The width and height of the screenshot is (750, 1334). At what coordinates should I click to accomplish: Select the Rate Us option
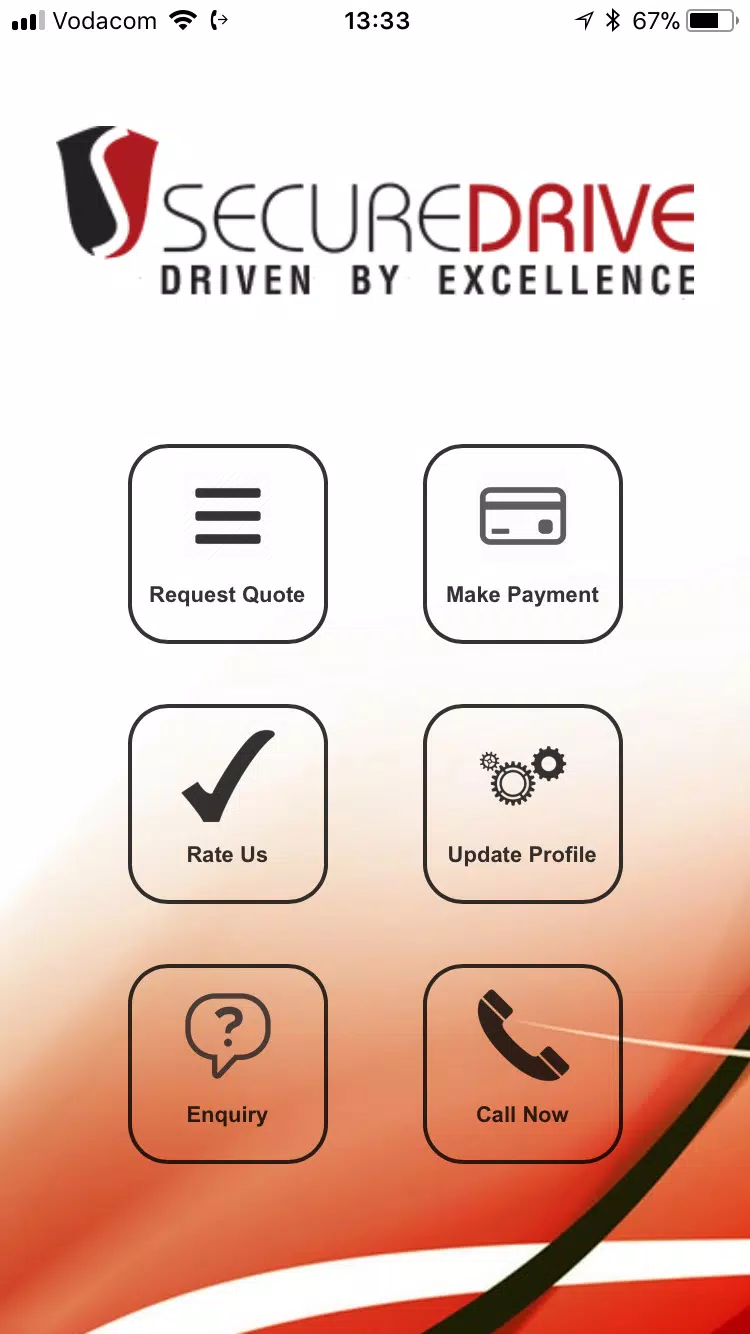[228, 804]
